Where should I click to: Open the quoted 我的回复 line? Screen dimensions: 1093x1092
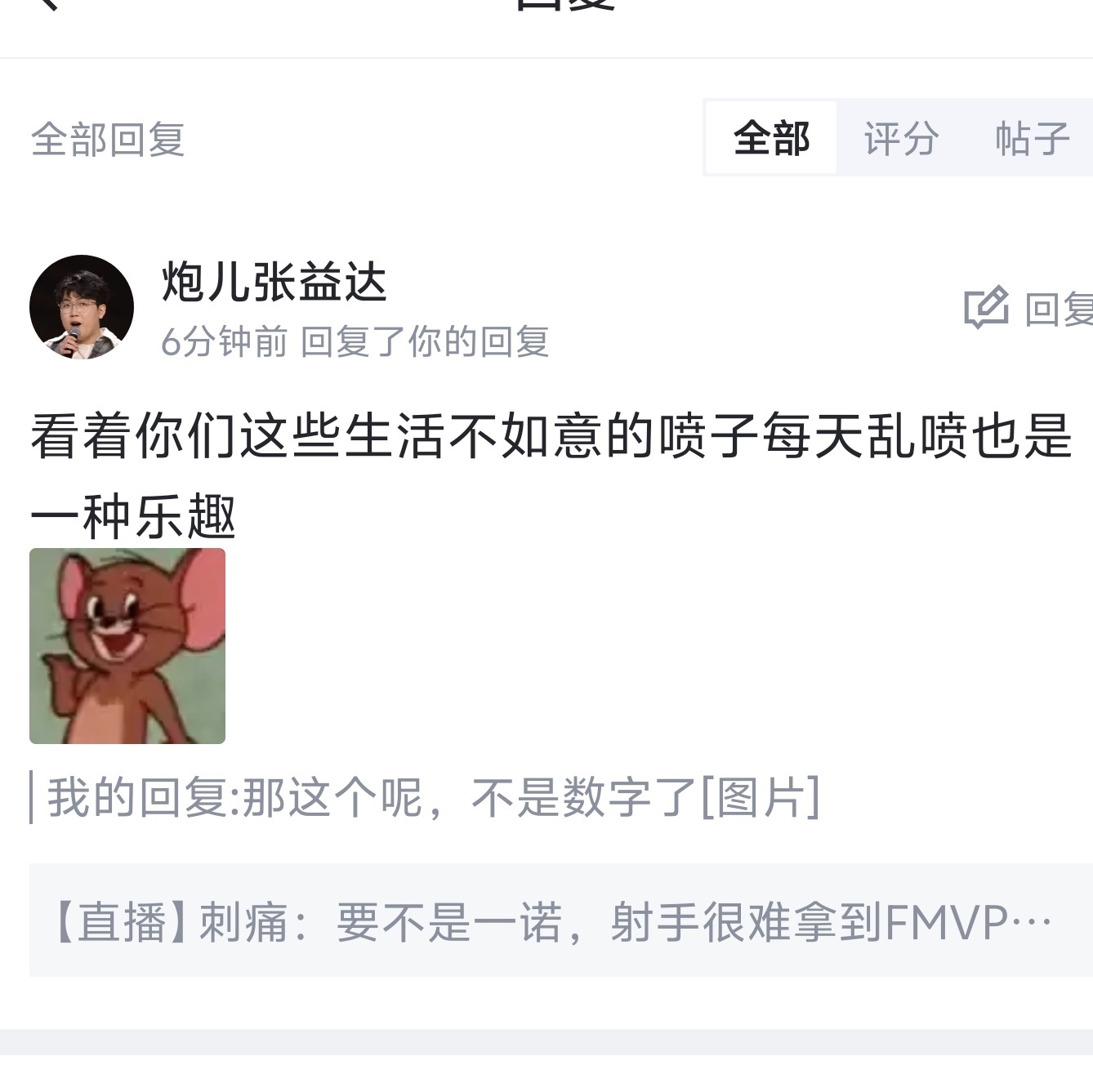click(x=433, y=797)
